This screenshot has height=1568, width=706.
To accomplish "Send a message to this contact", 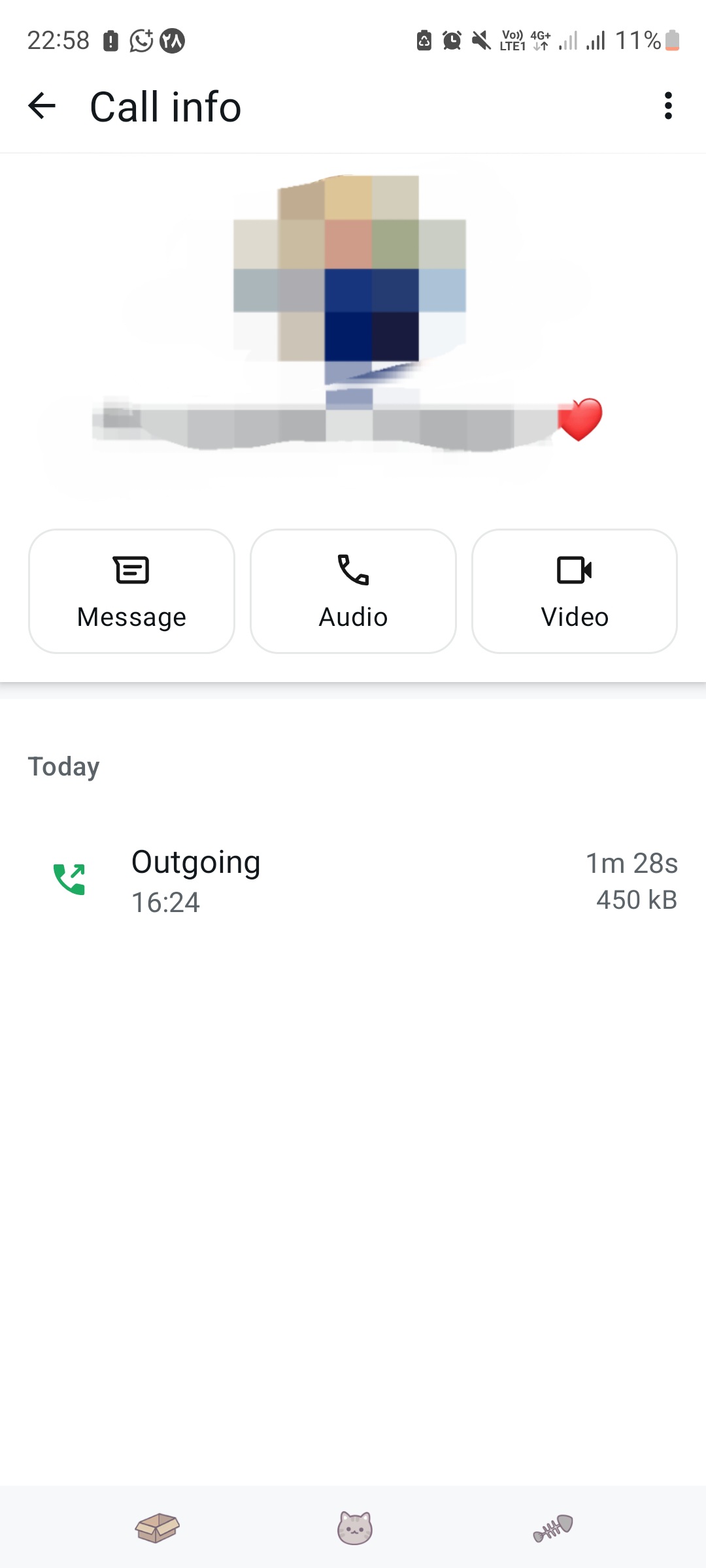I will [x=131, y=591].
